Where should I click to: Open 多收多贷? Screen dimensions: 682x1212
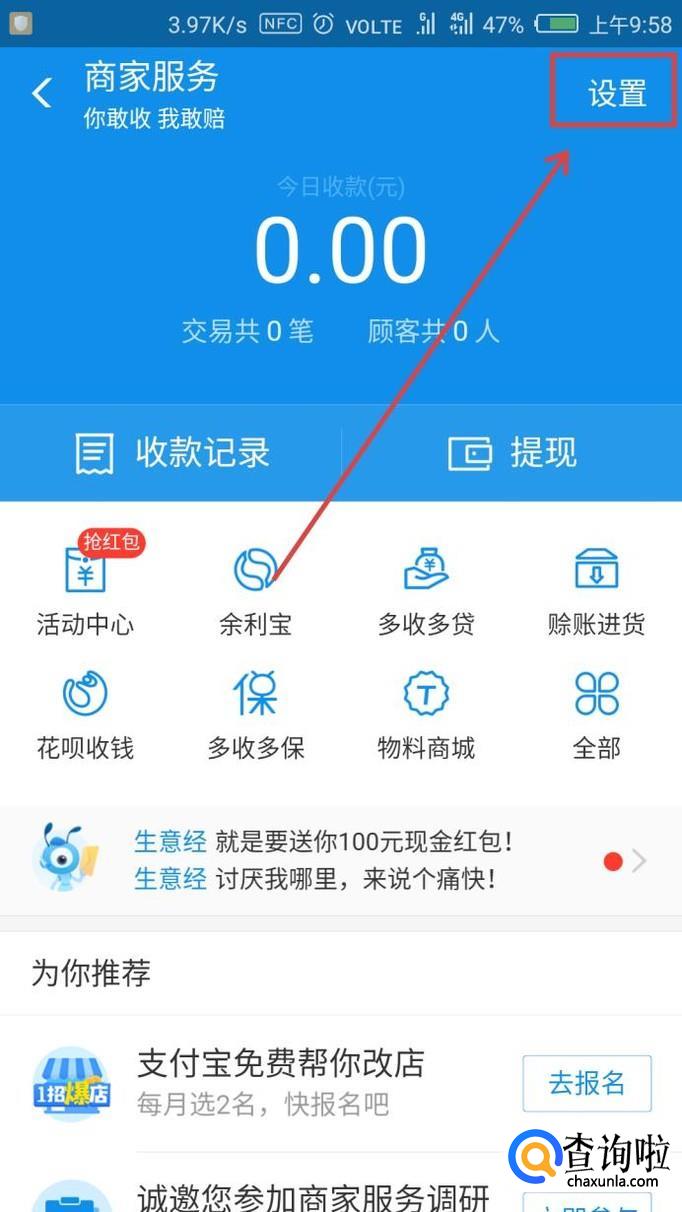tap(426, 590)
